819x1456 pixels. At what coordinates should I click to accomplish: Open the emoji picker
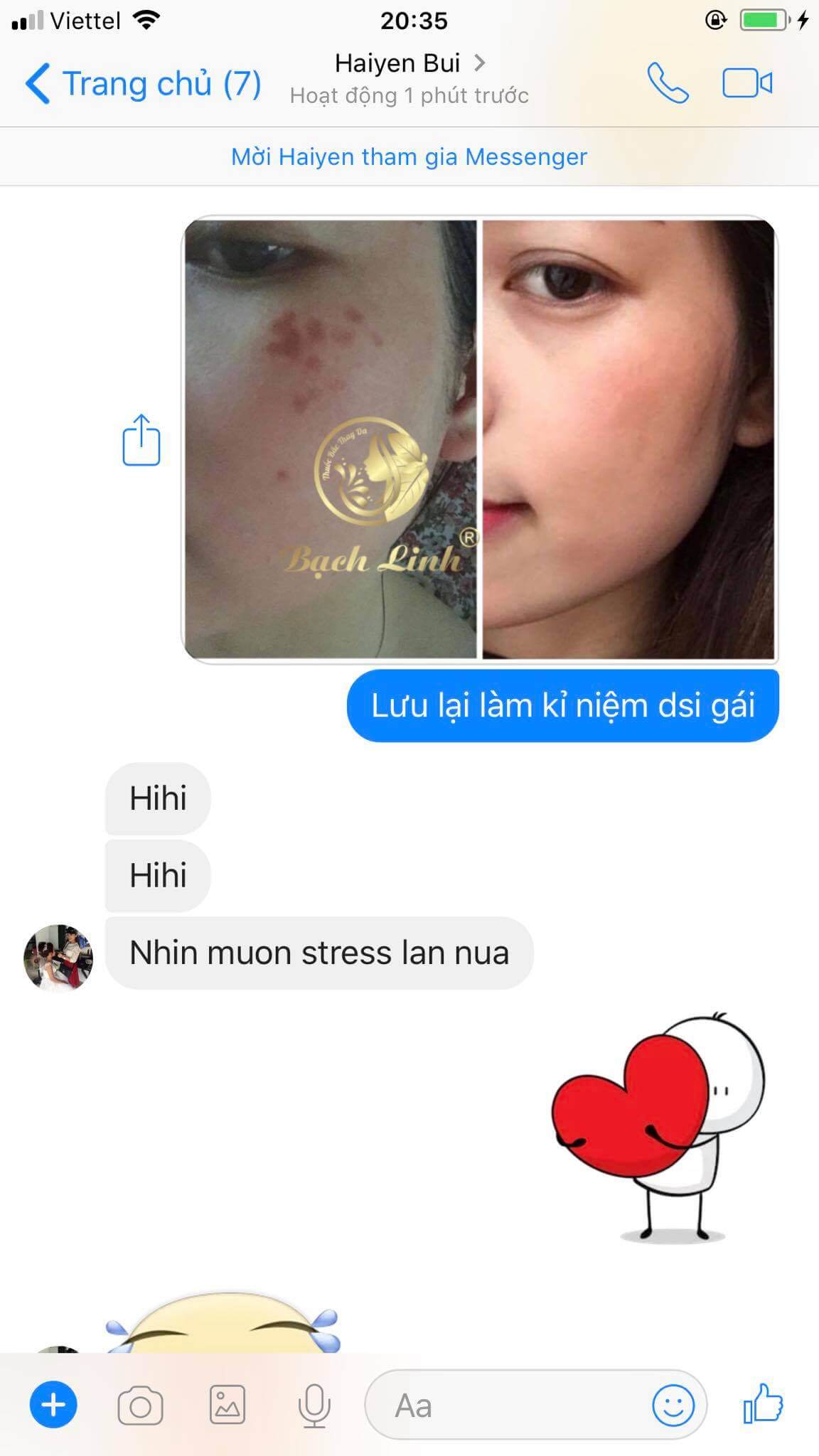673,1405
